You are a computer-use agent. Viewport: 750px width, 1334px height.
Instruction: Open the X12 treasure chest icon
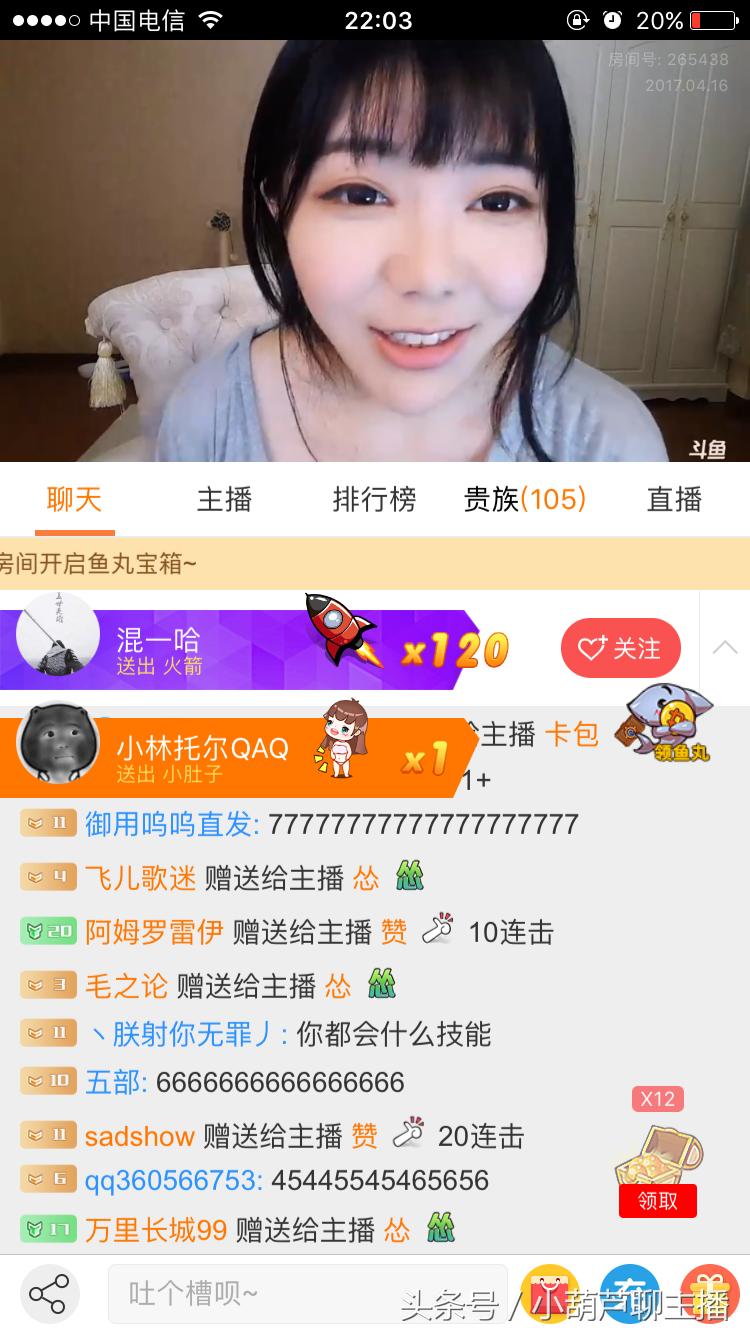659,1160
